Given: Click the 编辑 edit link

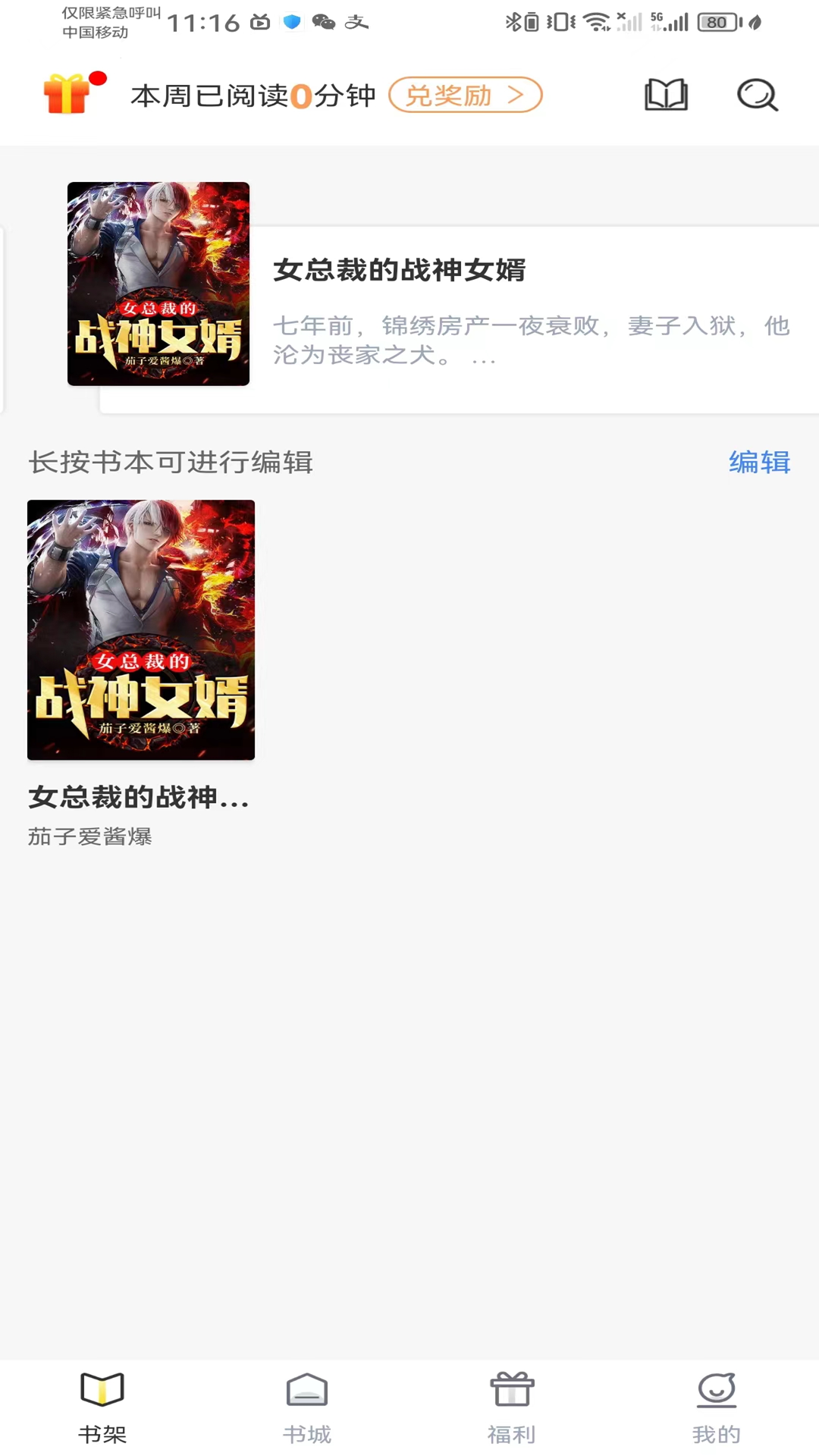Looking at the screenshot, I should (759, 462).
